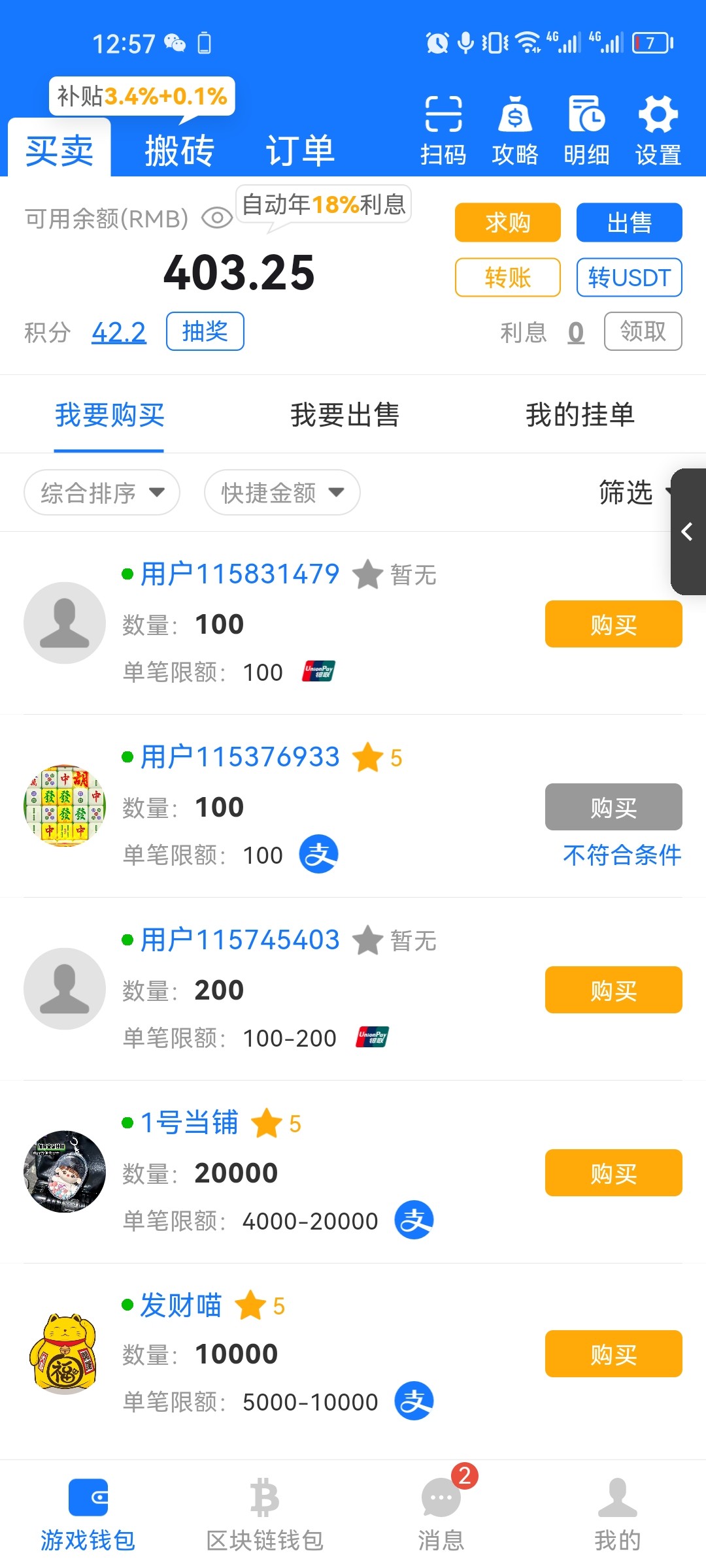
Task: Expand the 快捷金额 amount dropdown
Action: (x=281, y=493)
